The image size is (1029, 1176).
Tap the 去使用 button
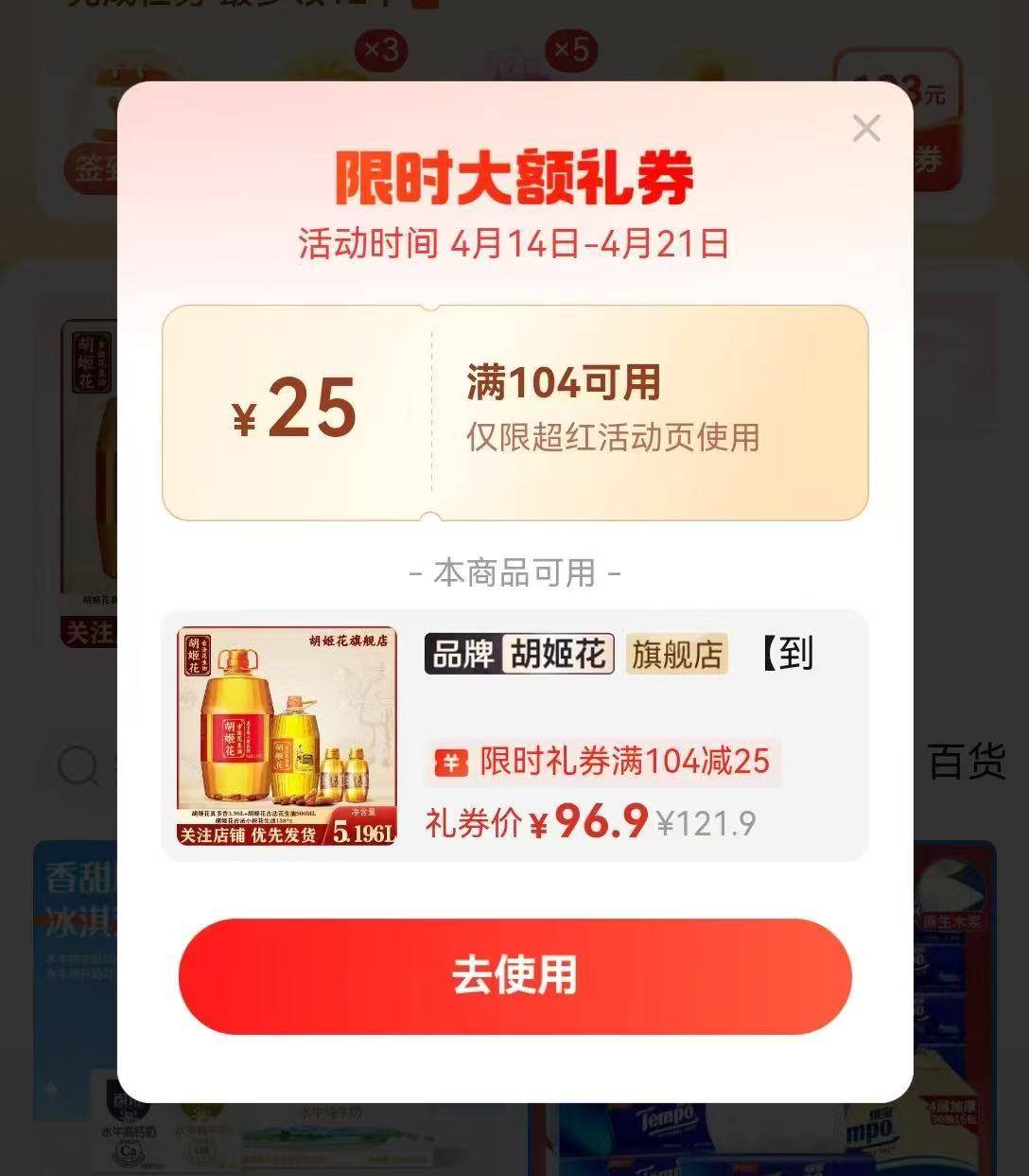514,975
